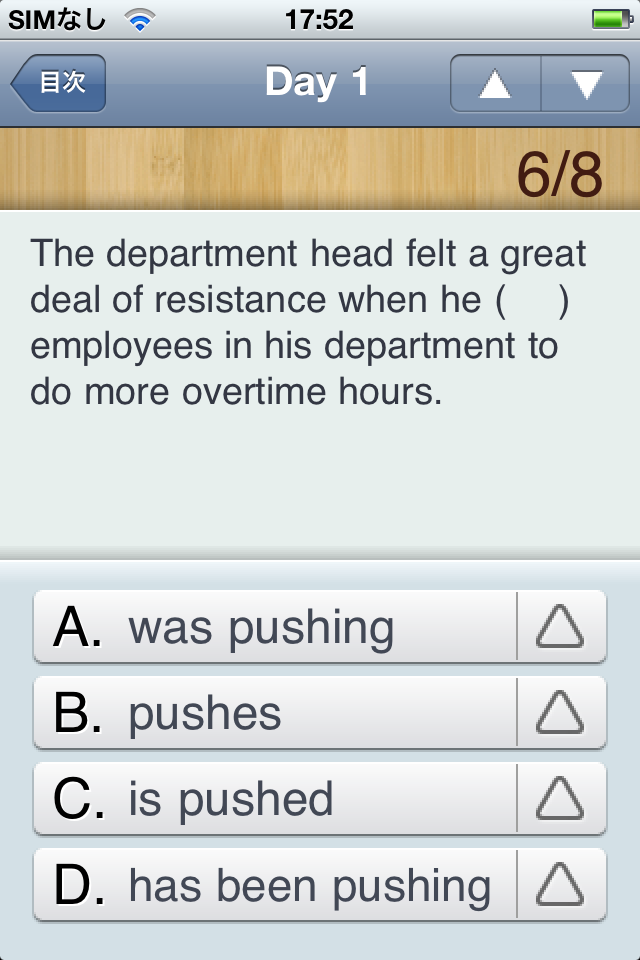Select answer A. was pushing
The width and height of the screenshot is (640, 960).
pos(275,627)
